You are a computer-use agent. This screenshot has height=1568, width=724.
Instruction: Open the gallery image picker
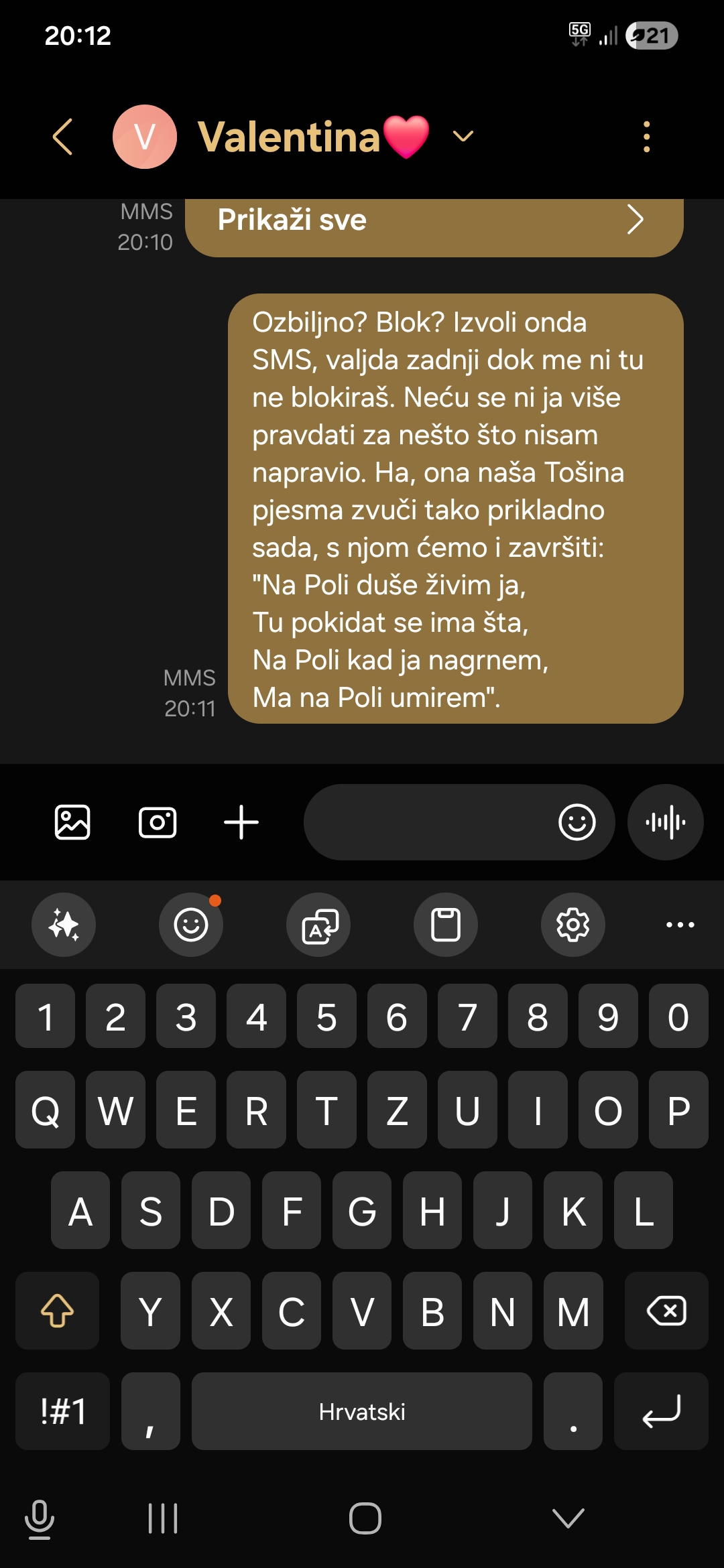pyautogui.click(x=72, y=822)
